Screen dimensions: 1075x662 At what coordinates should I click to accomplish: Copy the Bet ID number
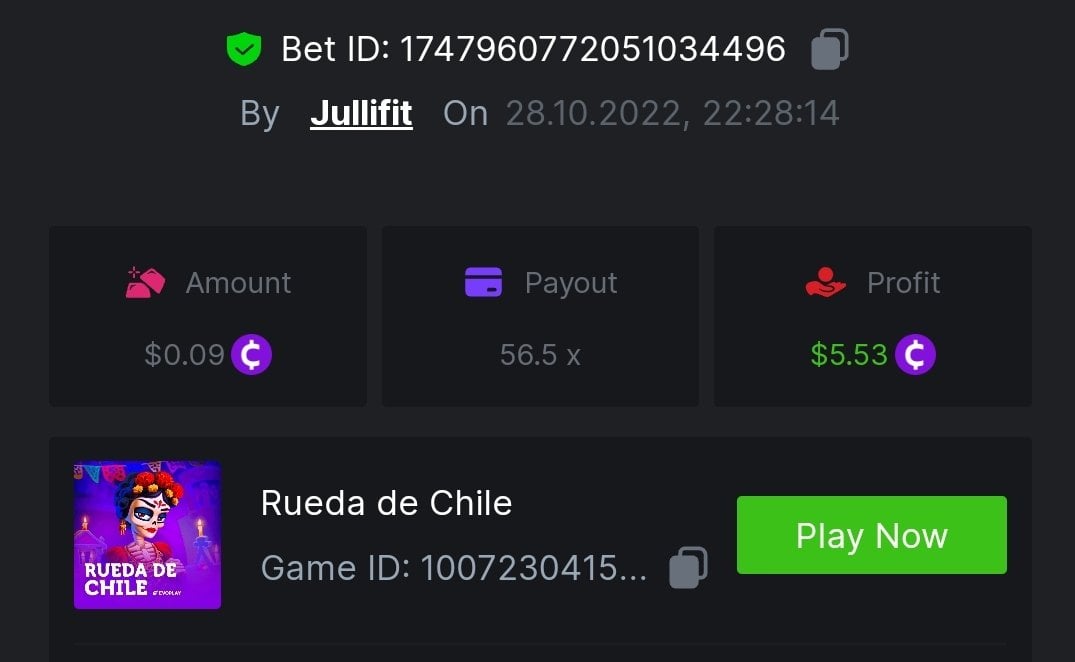click(x=829, y=49)
